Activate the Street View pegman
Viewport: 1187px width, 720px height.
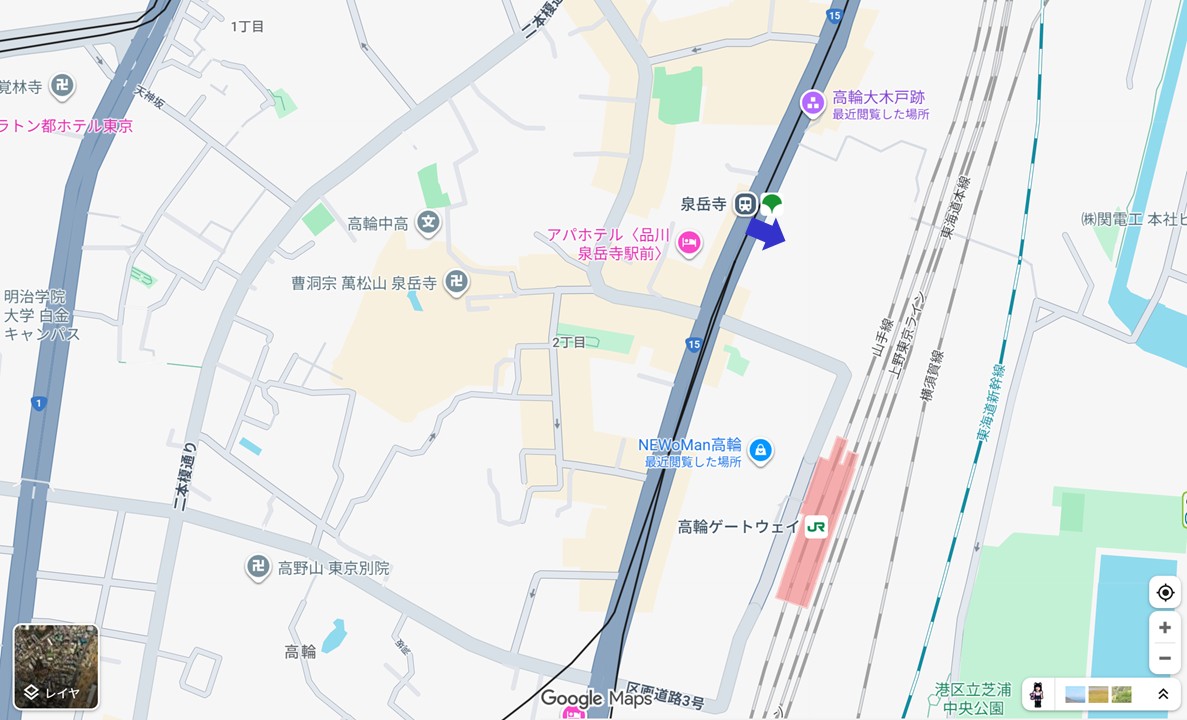tap(1038, 694)
